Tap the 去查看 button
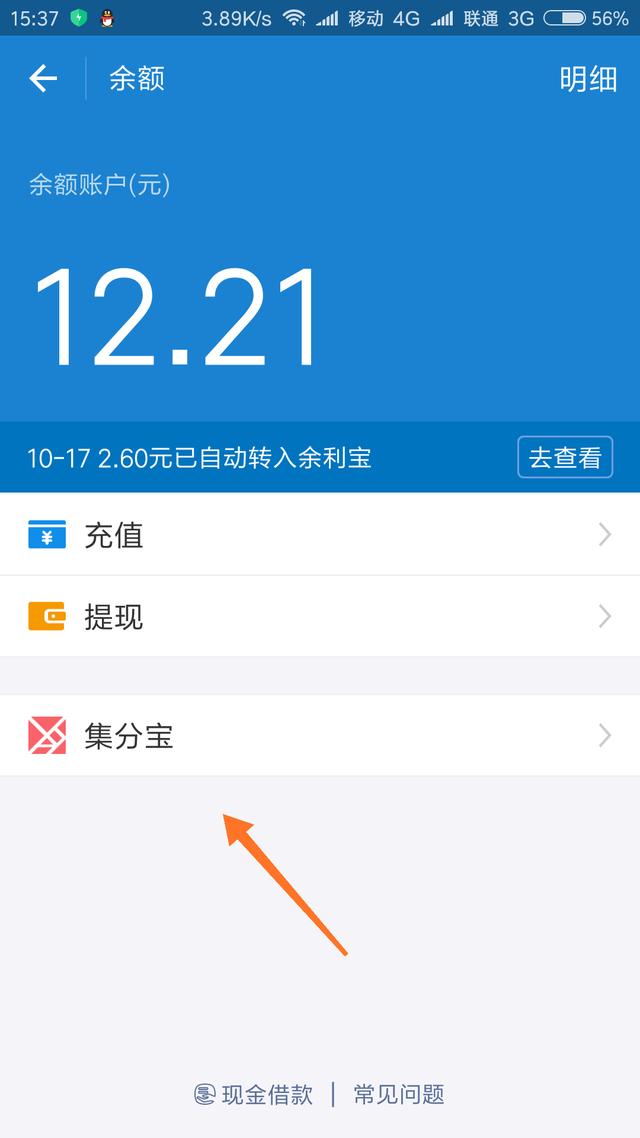 click(565, 457)
